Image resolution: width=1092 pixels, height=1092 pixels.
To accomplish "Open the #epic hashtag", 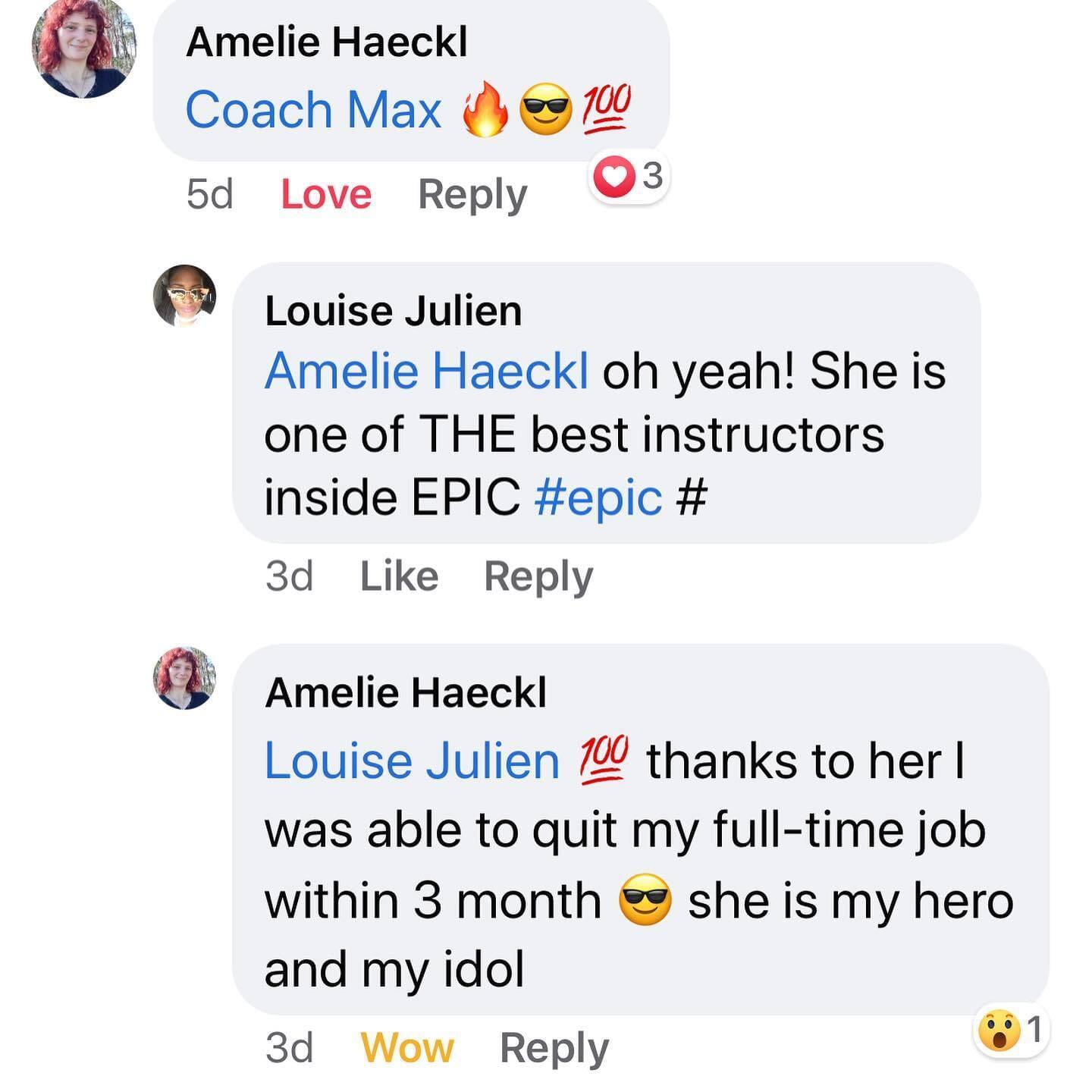I will 598,498.
